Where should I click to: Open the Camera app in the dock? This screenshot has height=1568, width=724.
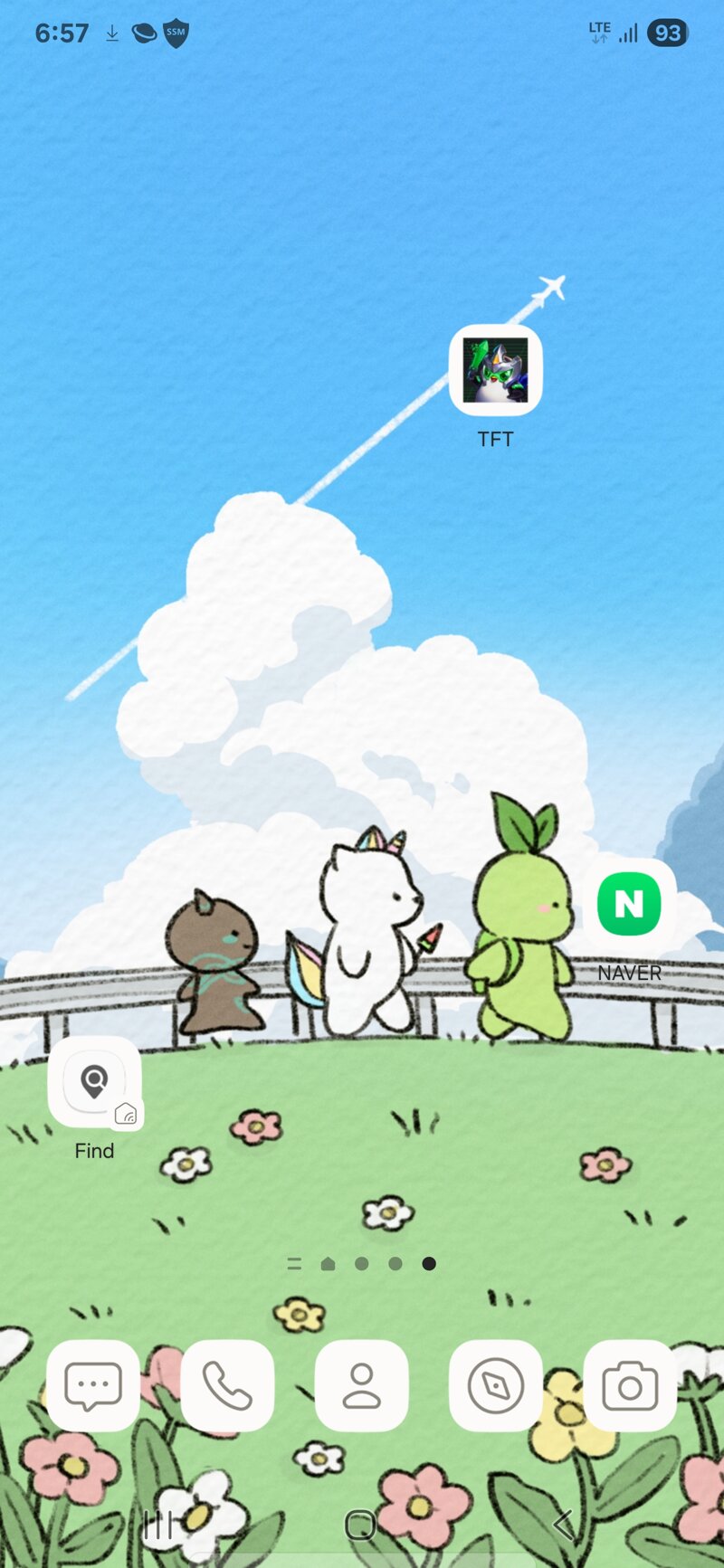[x=630, y=1385]
